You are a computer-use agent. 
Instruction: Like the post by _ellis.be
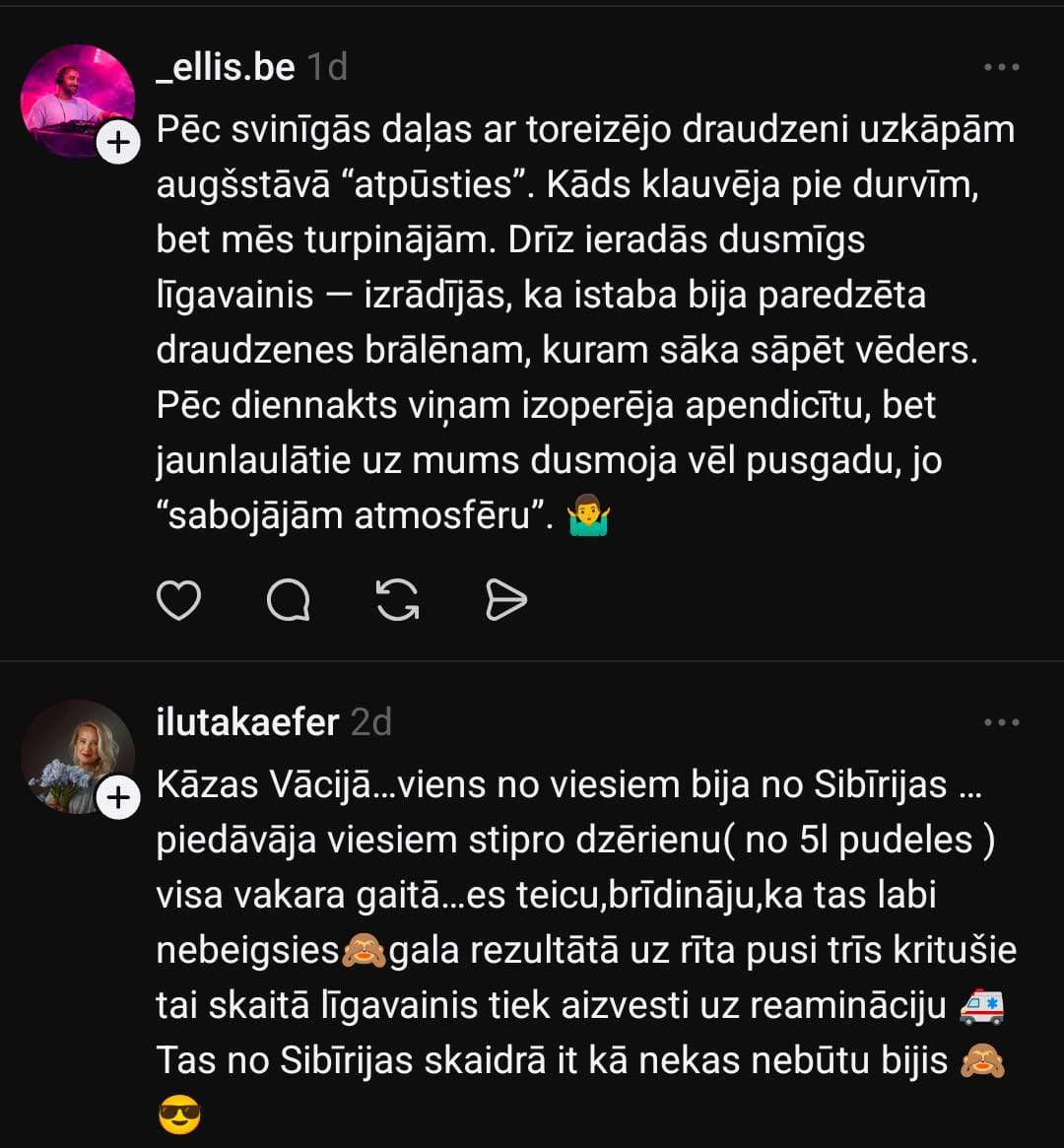click(179, 599)
